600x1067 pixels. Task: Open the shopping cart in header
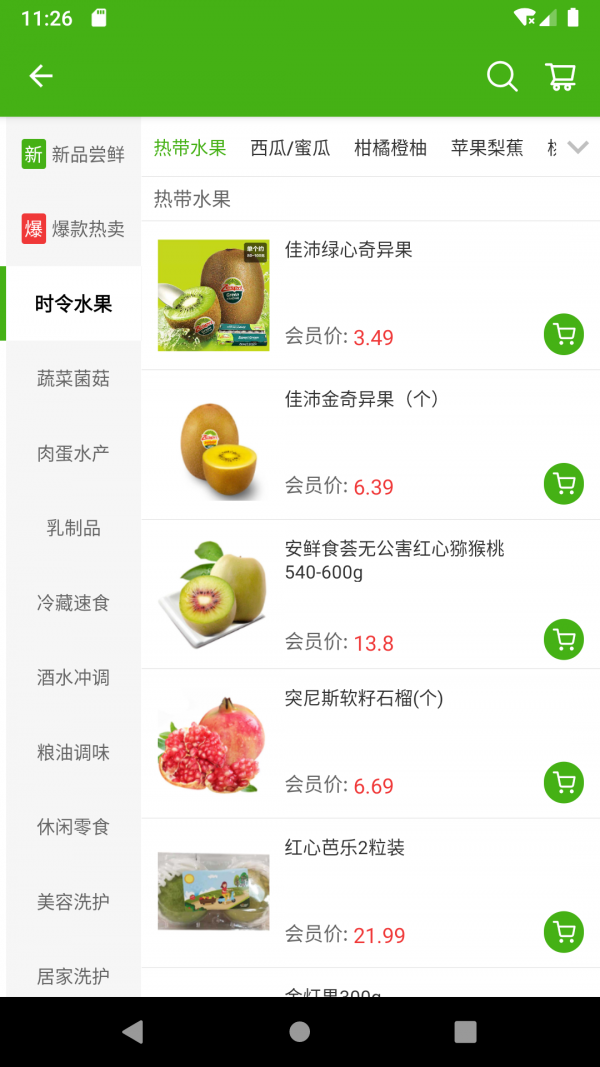coord(561,76)
